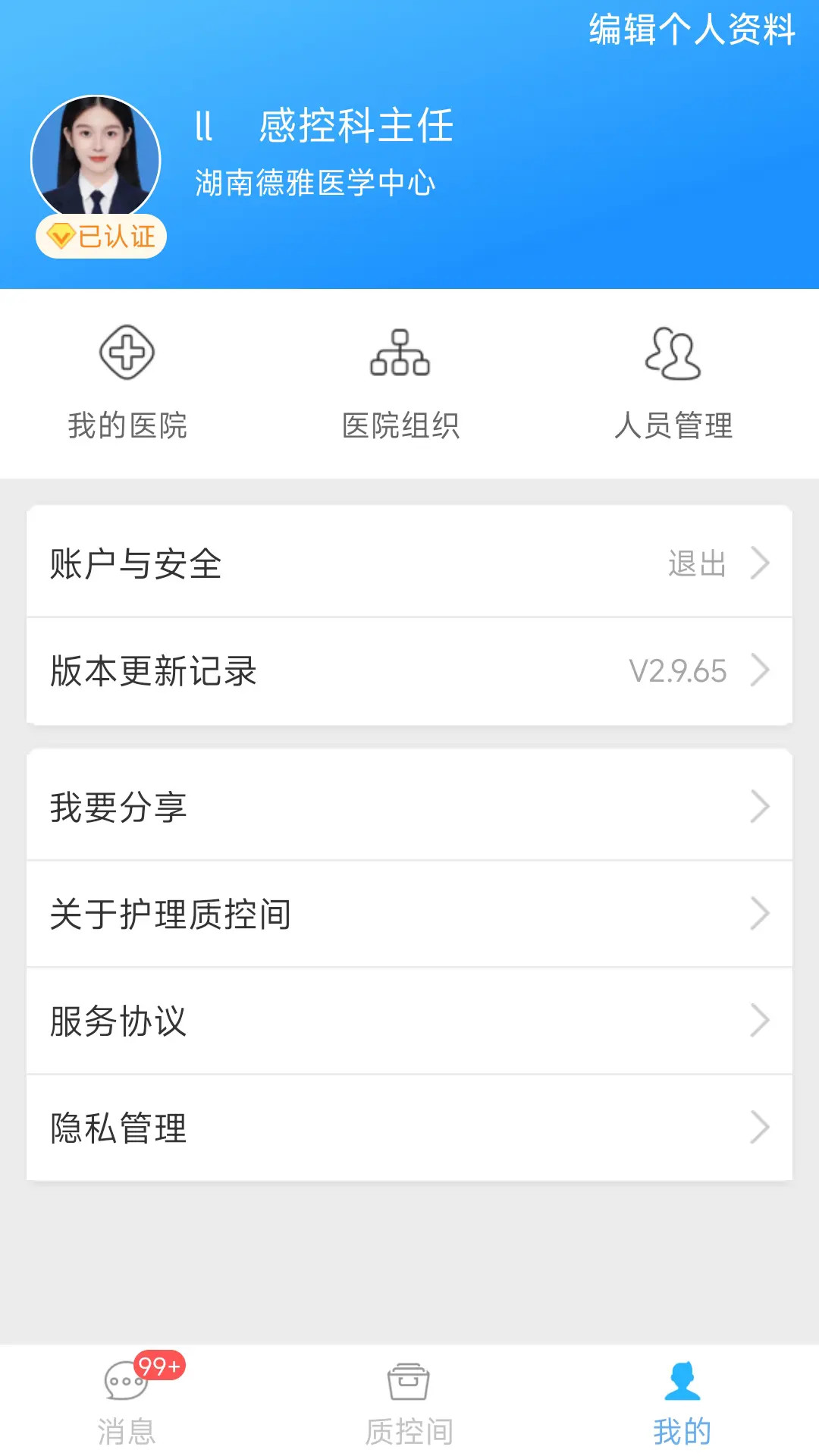Open 关于护理质控间 about page

click(x=409, y=914)
